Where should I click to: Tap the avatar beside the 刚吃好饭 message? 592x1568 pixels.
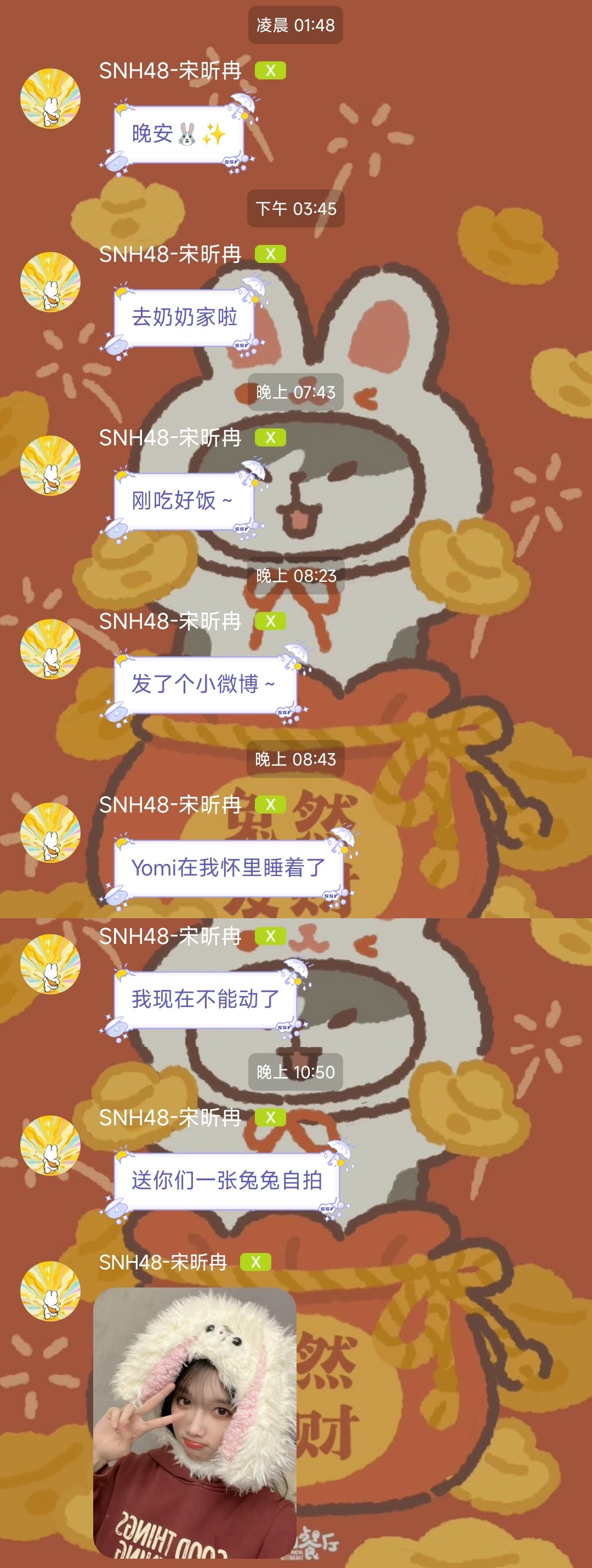(50, 466)
